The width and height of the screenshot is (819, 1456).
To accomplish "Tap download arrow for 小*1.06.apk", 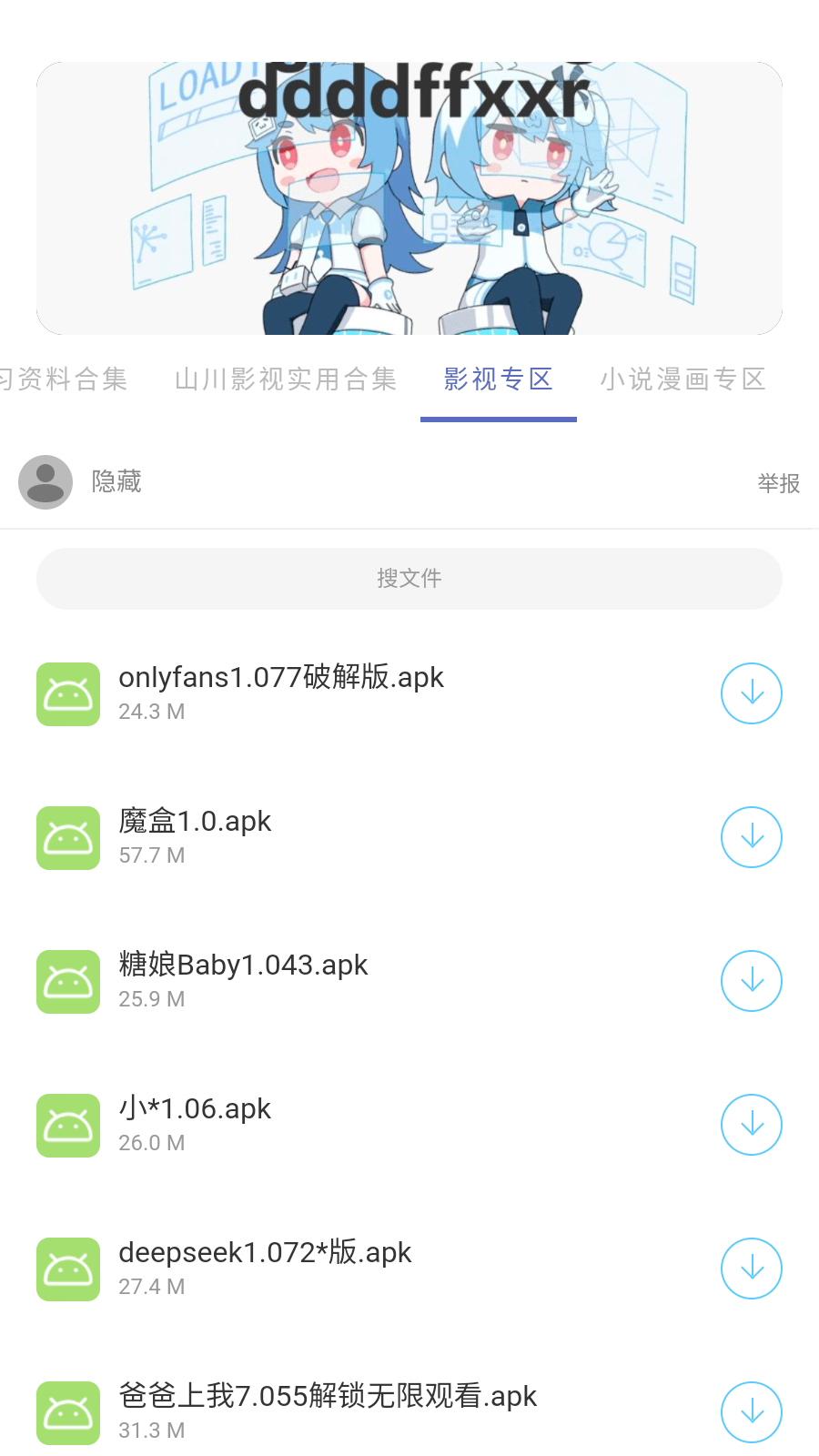I will pyautogui.click(x=751, y=1125).
